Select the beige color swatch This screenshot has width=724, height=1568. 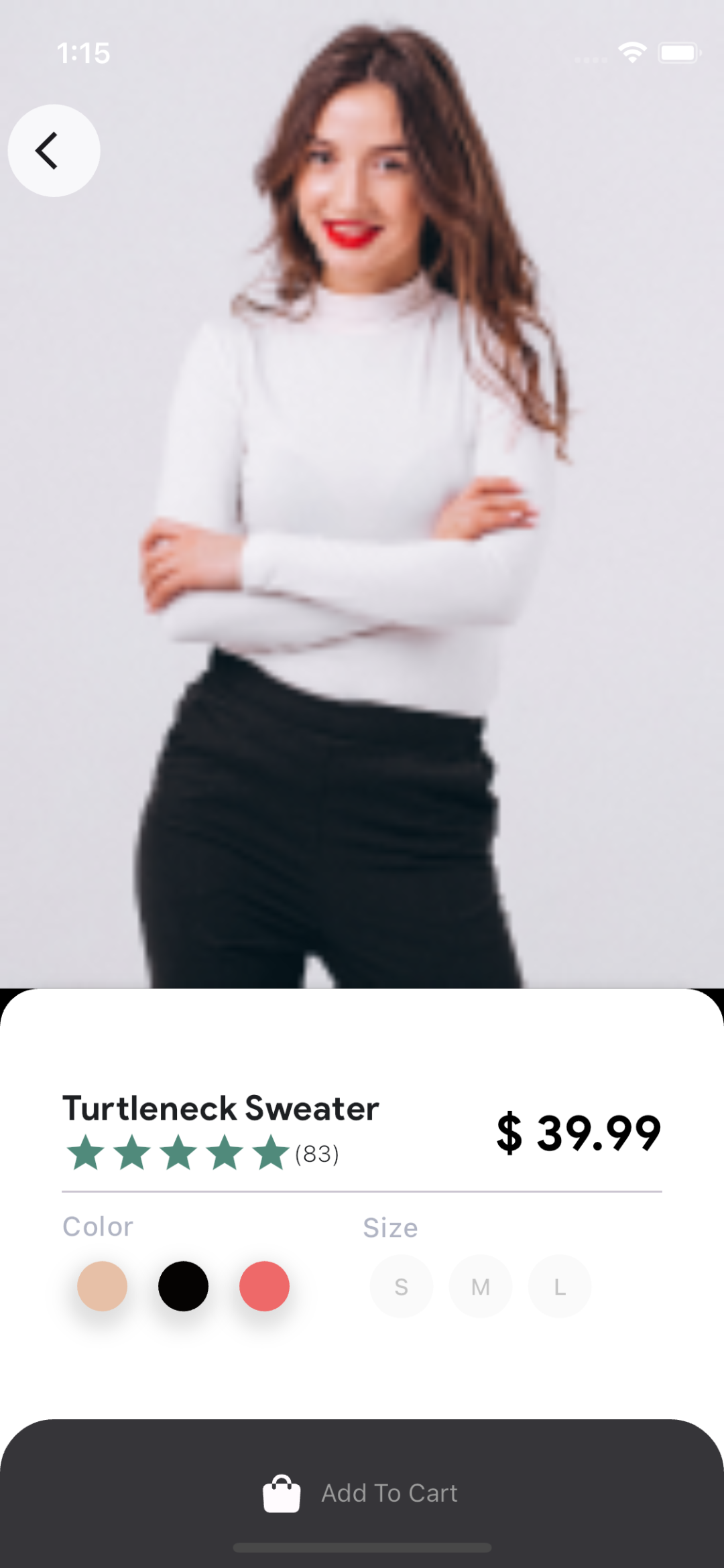tap(102, 1286)
